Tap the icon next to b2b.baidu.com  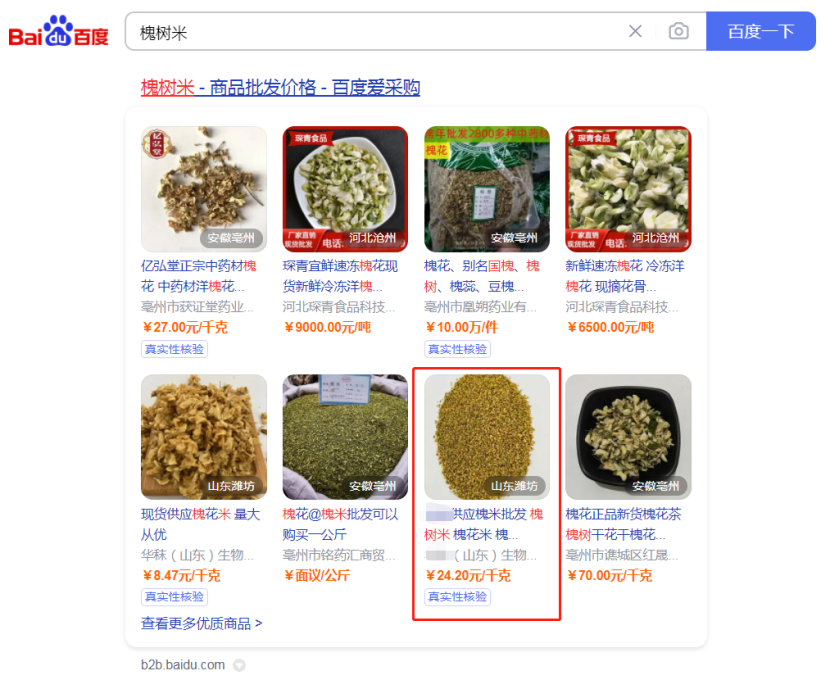[x=239, y=665]
